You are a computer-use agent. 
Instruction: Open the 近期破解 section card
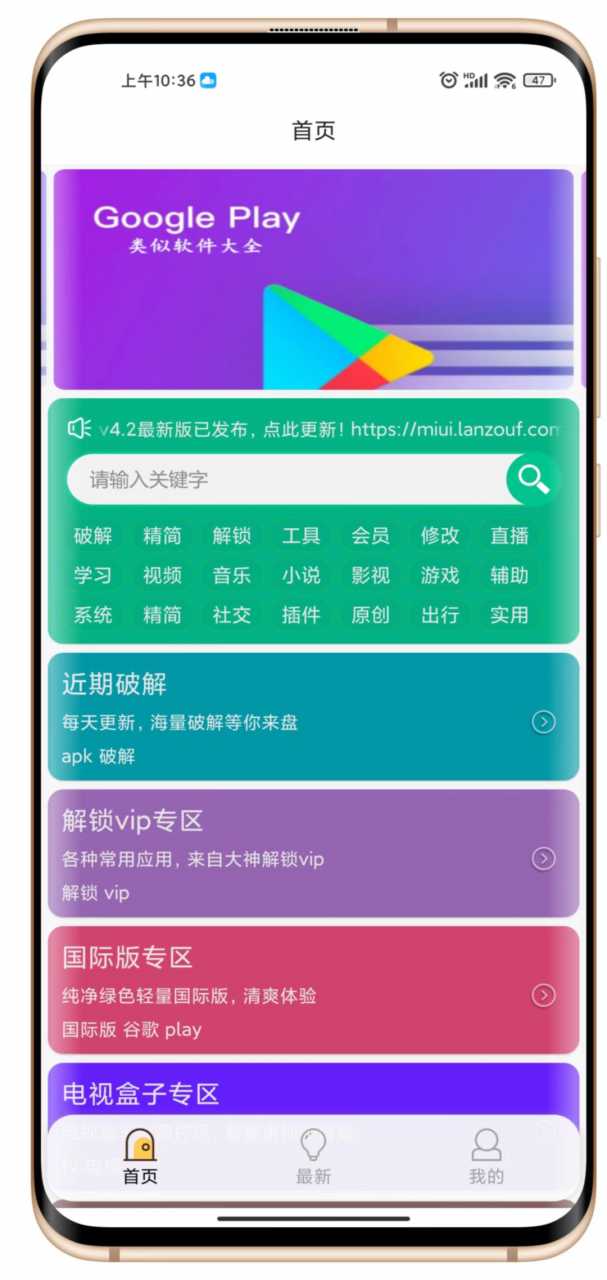click(x=313, y=717)
